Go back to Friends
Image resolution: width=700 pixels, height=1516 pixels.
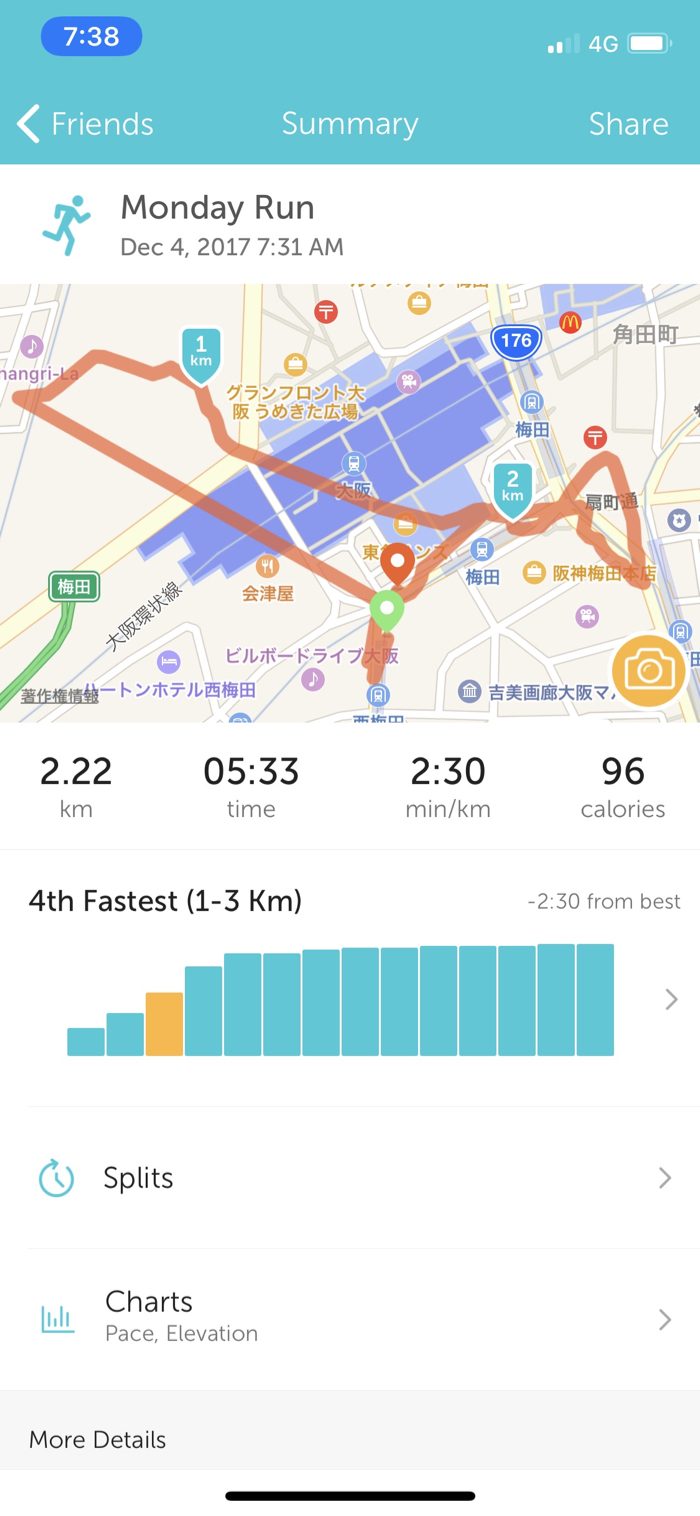click(86, 124)
